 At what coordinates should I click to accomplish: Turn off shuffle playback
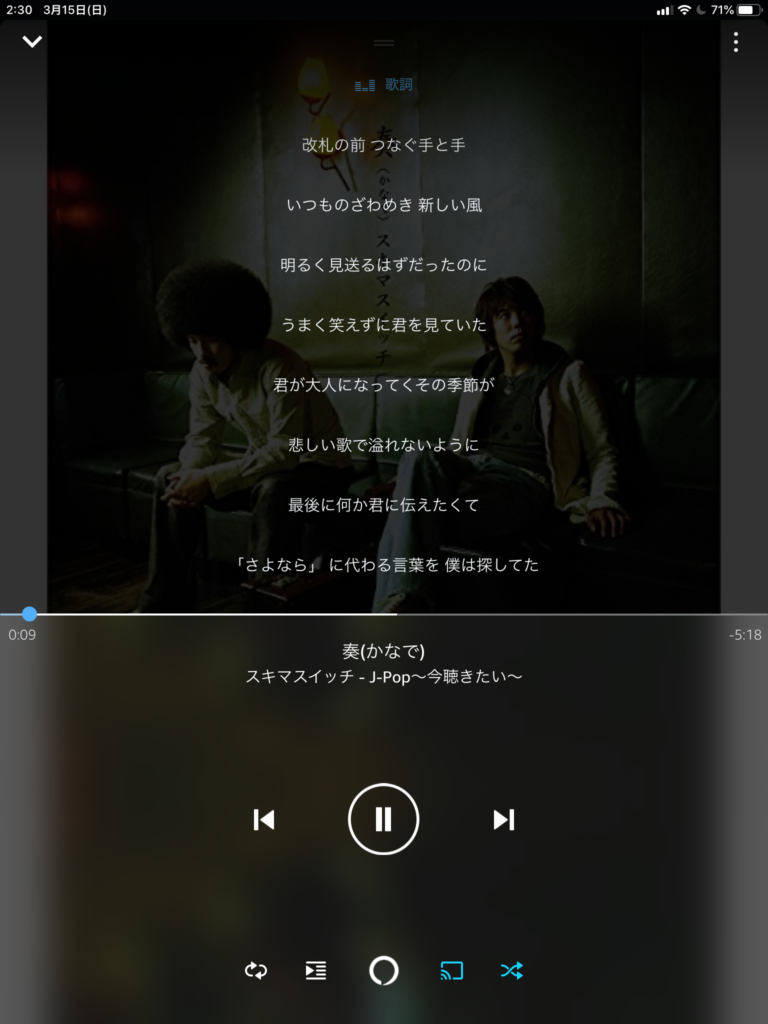(x=511, y=970)
